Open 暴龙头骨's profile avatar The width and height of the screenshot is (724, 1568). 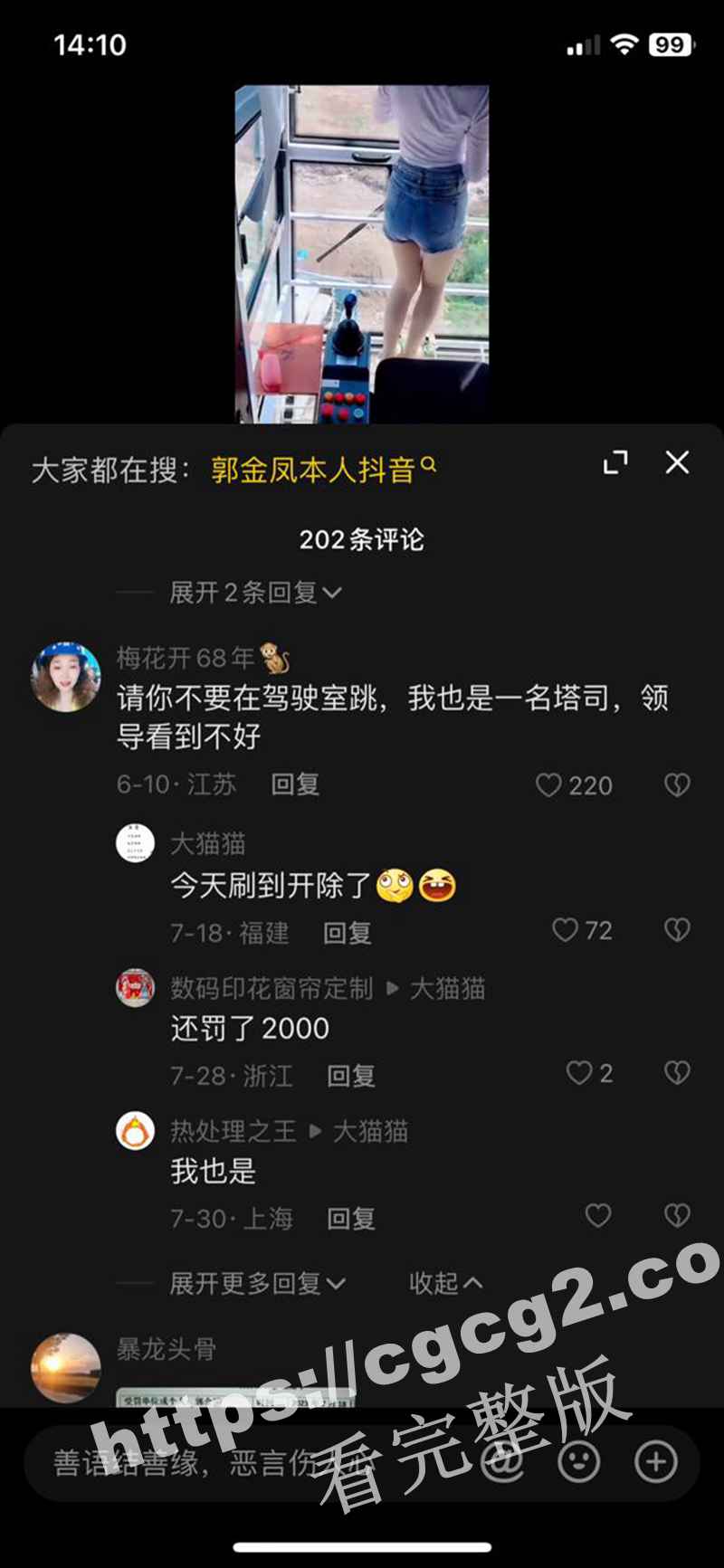(x=65, y=1367)
